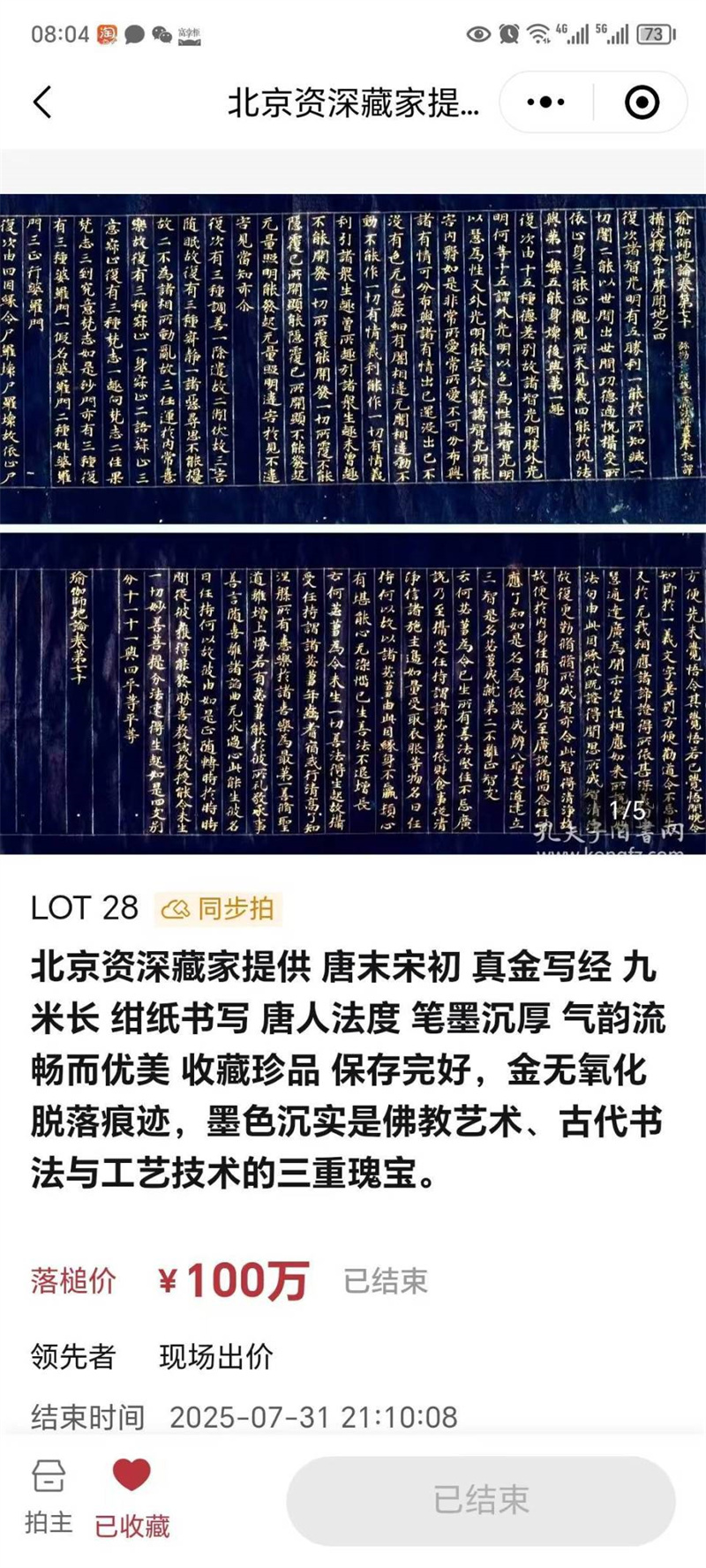Remove this lot from 已收藏 favorites
706x1568 pixels.
tap(131, 1497)
